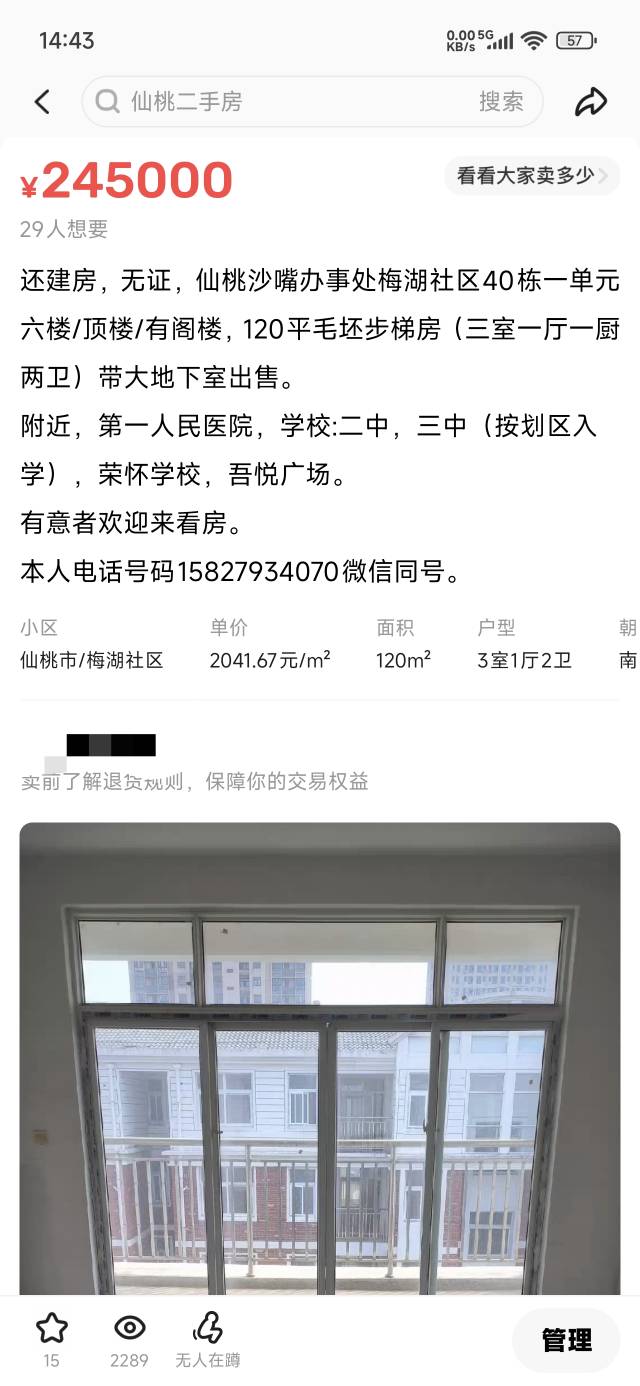Tap the 无人在蹲 icon
Viewport: 640px width, 1386px height.
[x=208, y=1330]
